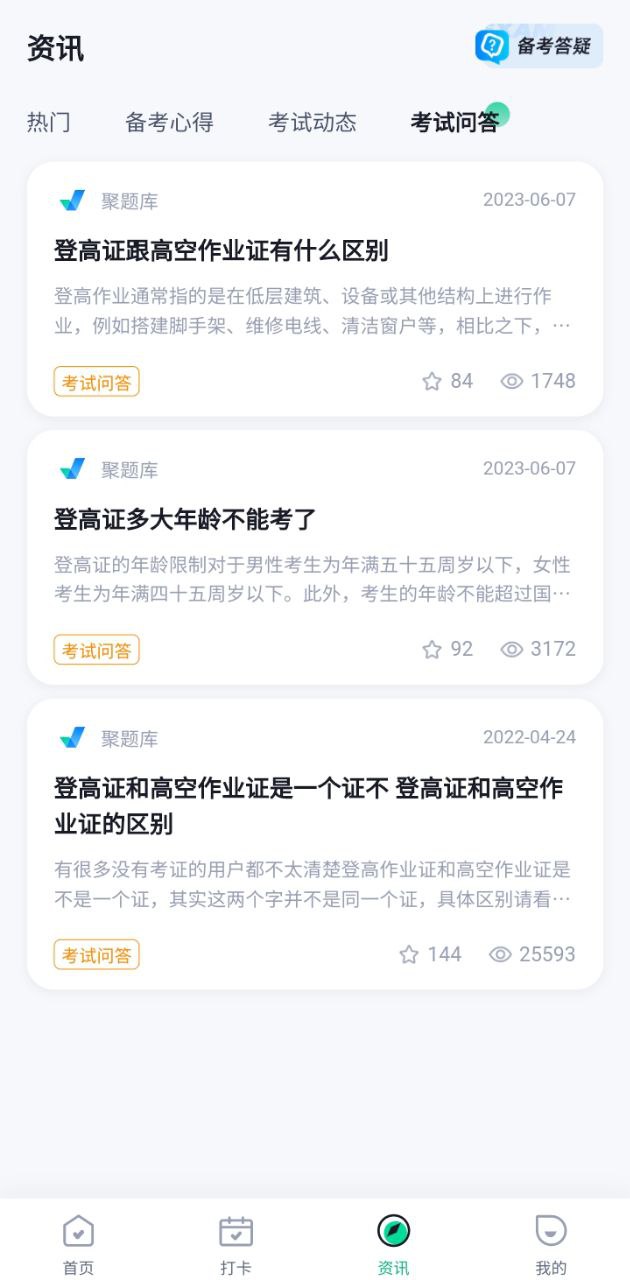Select the 考试问答 tab

[x=454, y=122]
